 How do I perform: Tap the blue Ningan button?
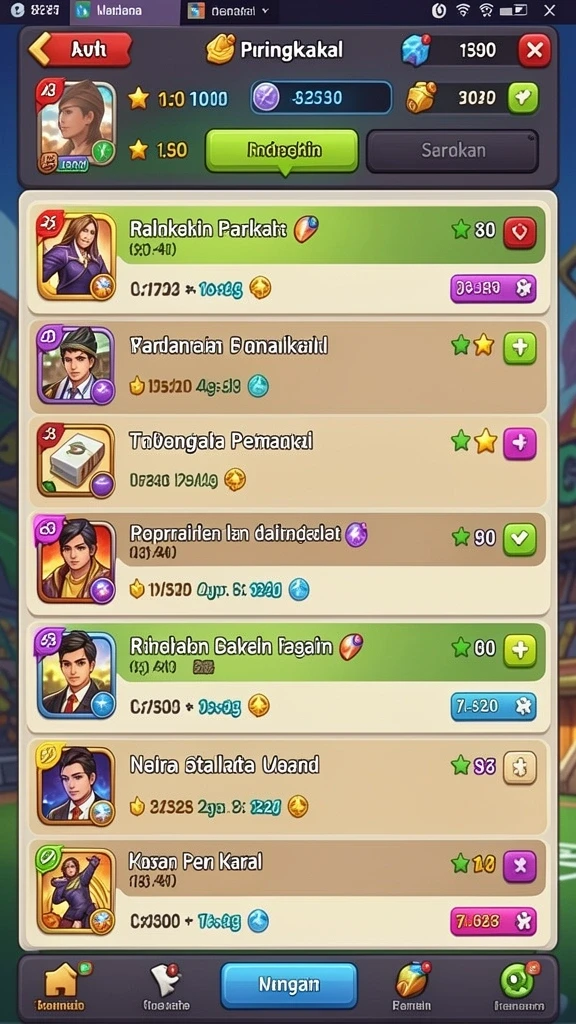click(x=289, y=985)
